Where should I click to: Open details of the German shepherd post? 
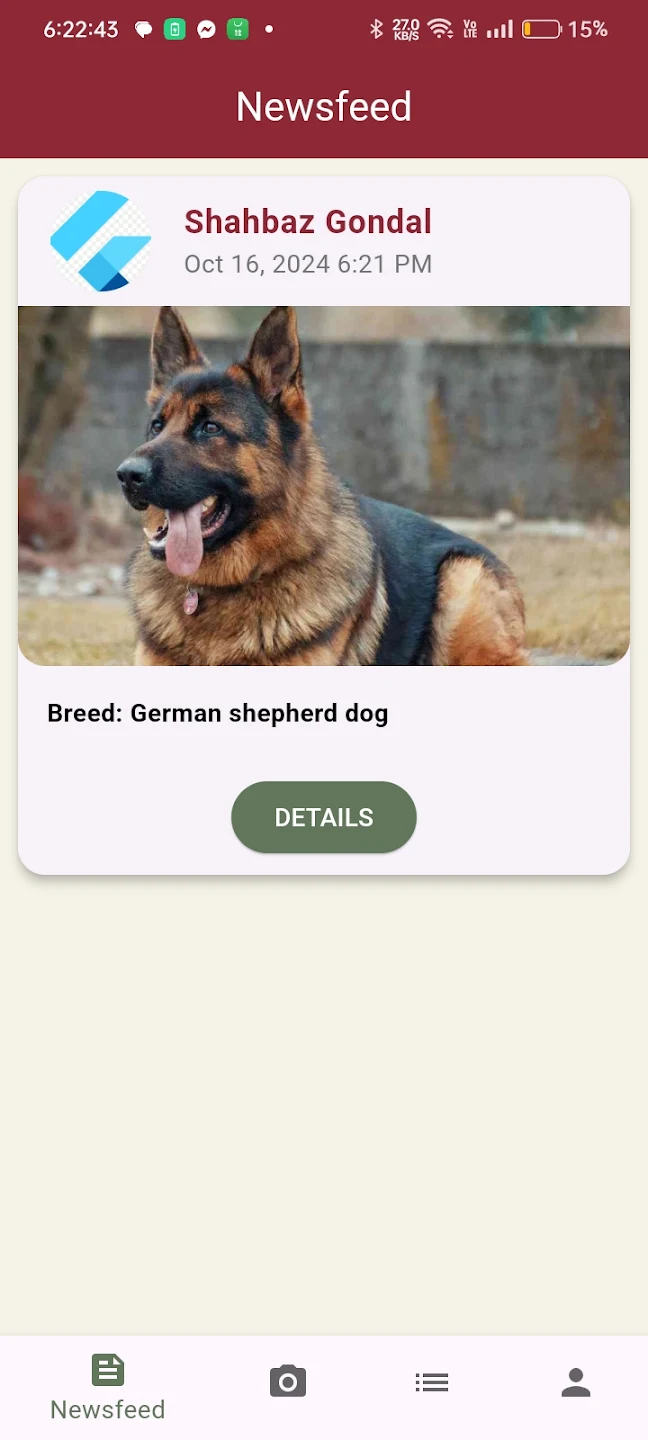(323, 817)
